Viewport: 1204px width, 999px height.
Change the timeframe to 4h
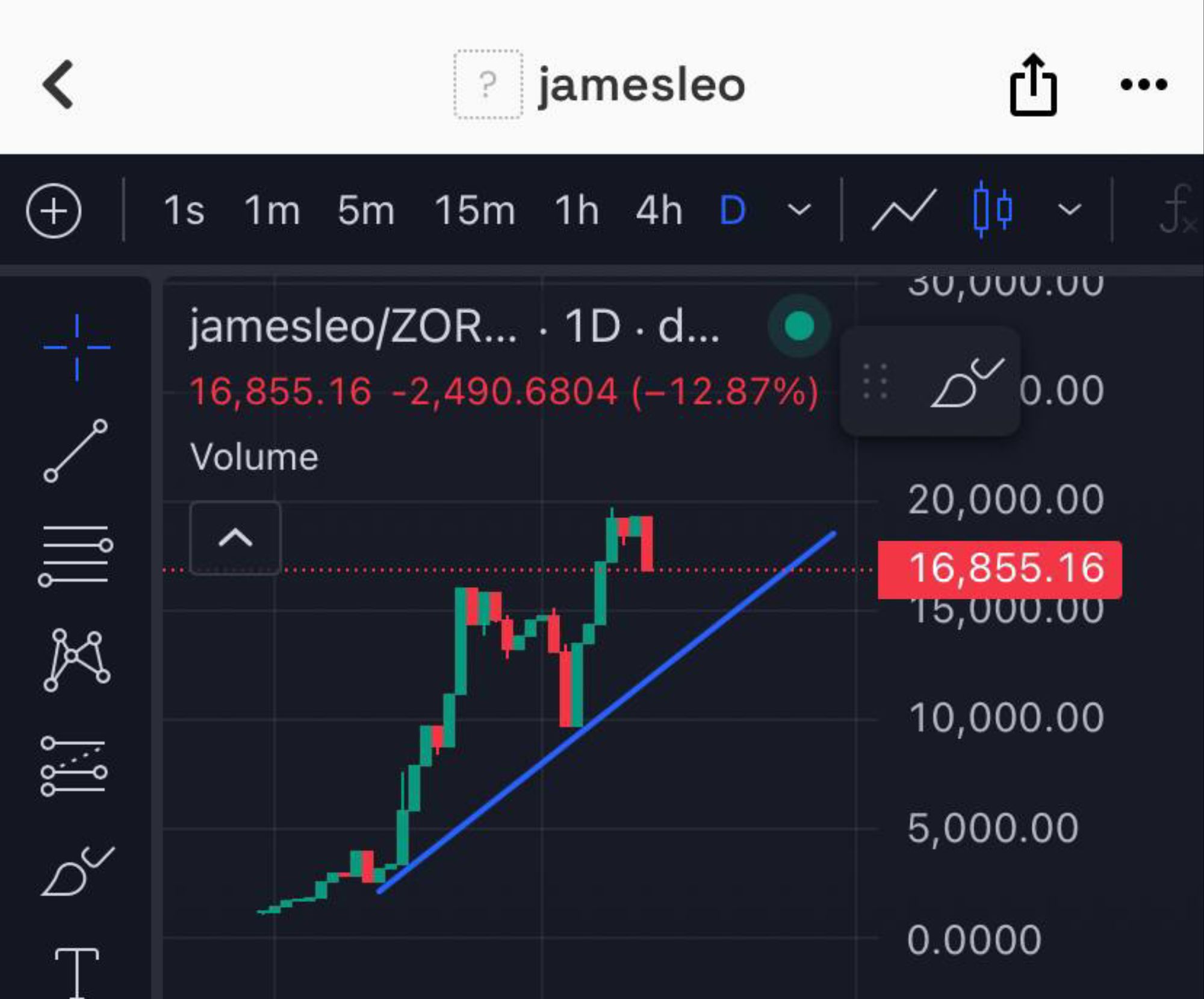(x=659, y=211)
